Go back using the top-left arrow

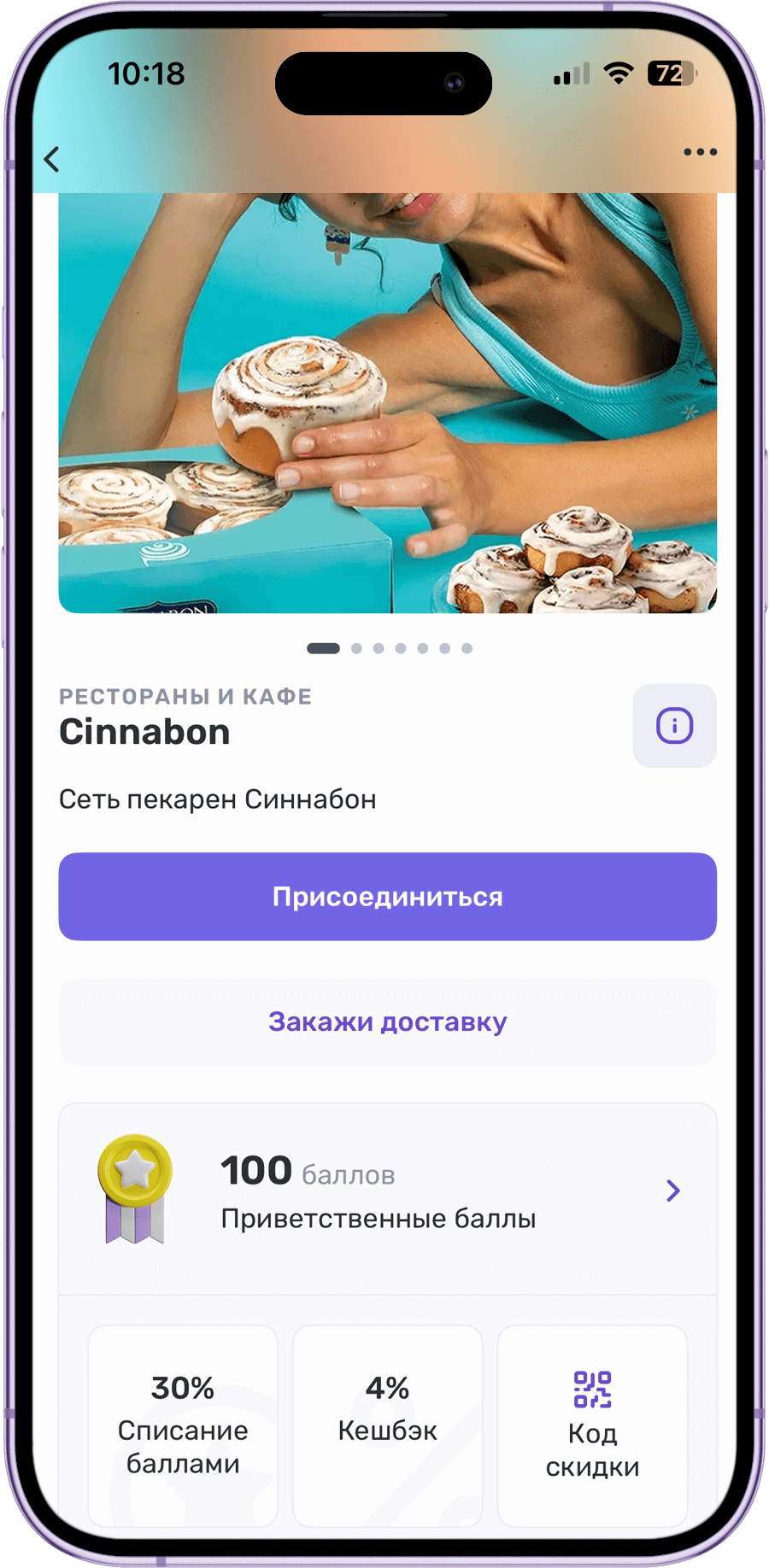pos(52,159)
